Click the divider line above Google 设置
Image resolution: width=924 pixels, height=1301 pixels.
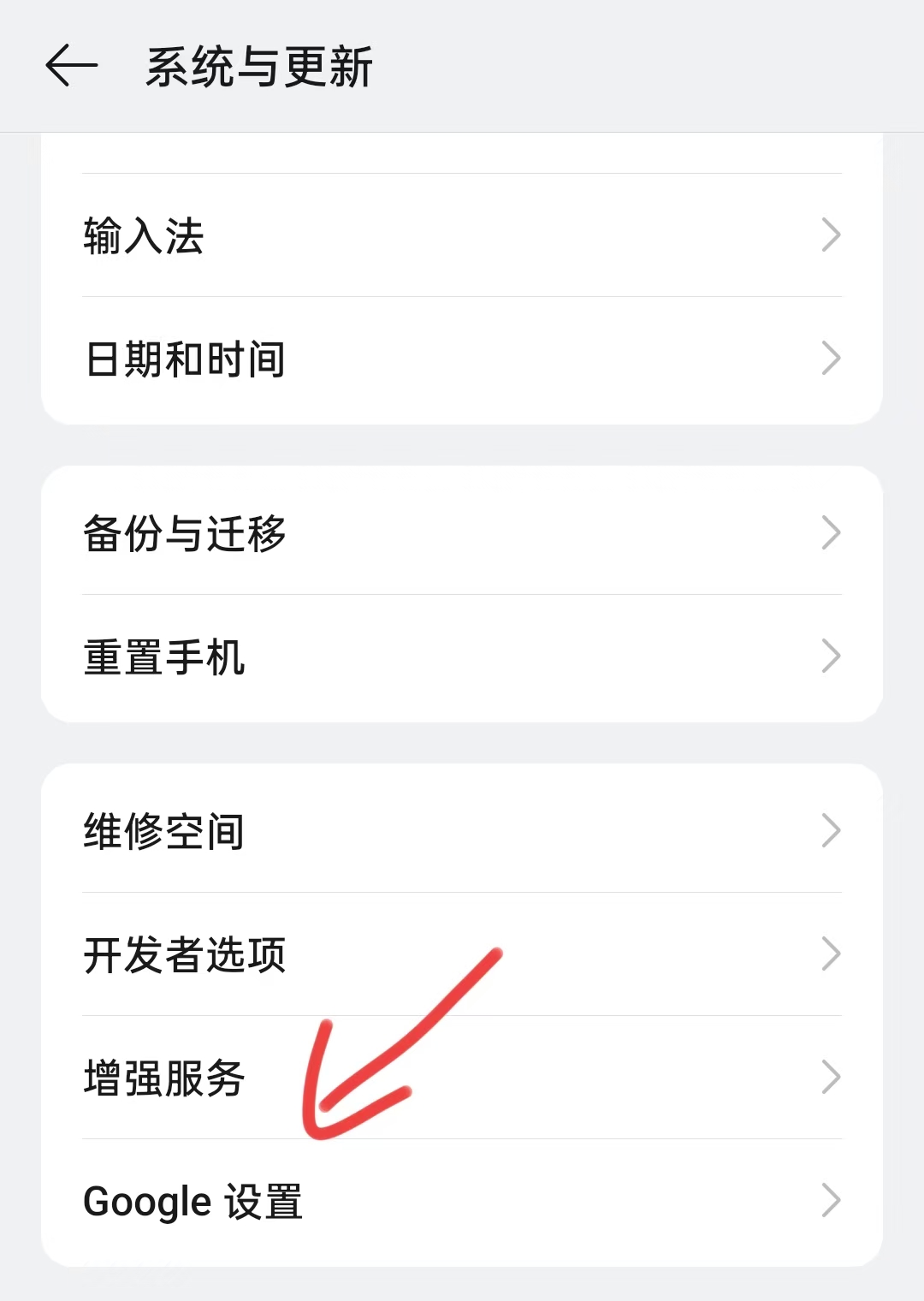pyautogui.click(x=462, y=1138)
